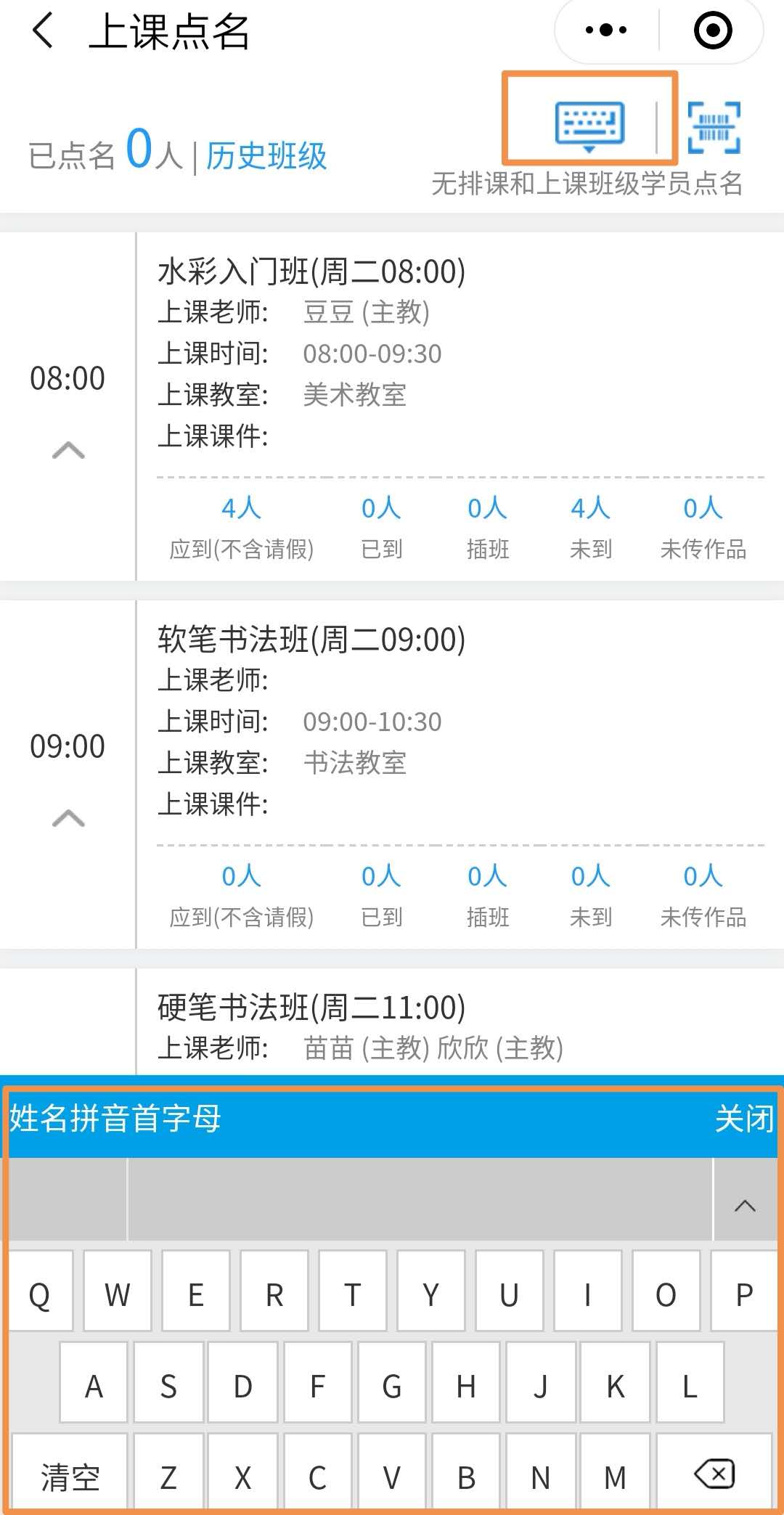The image size is (784, 1515).
Task: Open the 历史班级 link
Action: (x=266, y=156)
